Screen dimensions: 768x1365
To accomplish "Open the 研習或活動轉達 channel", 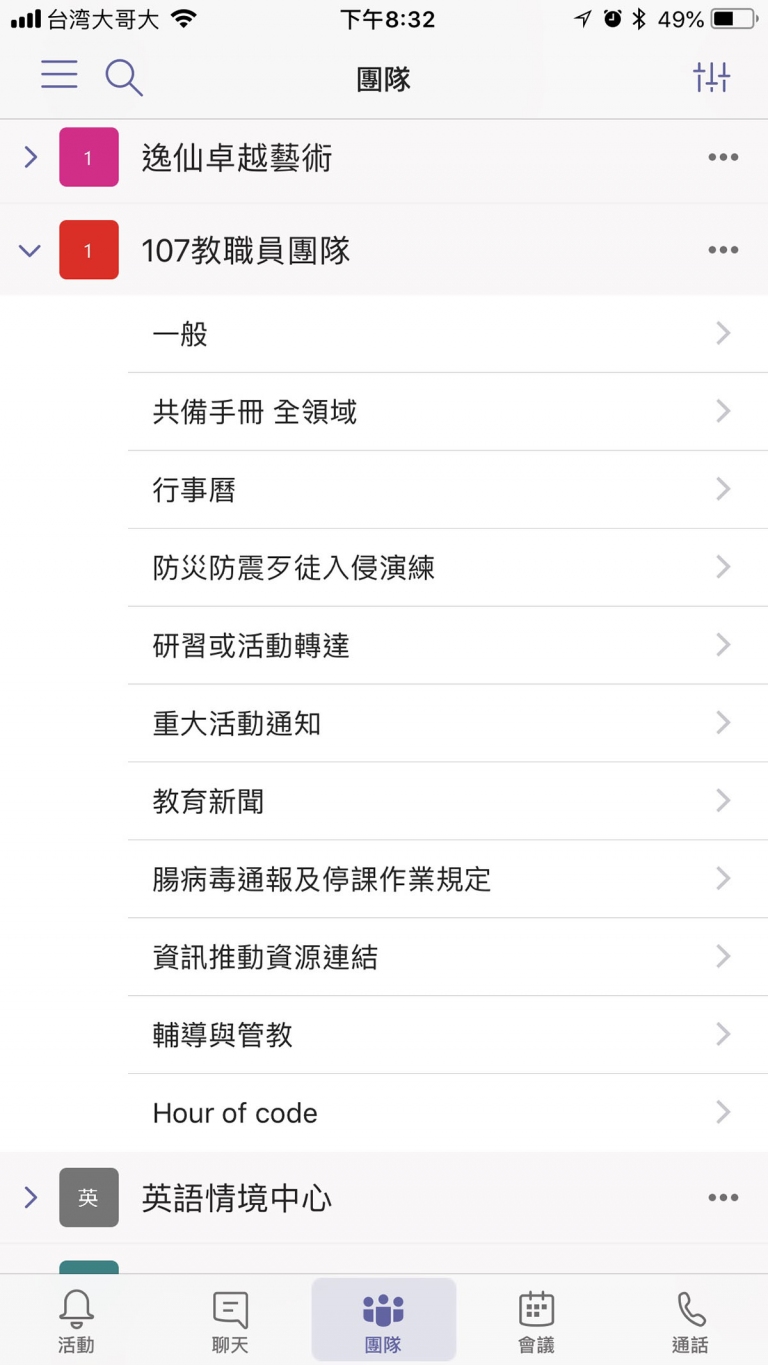I will tap(448, 646).
